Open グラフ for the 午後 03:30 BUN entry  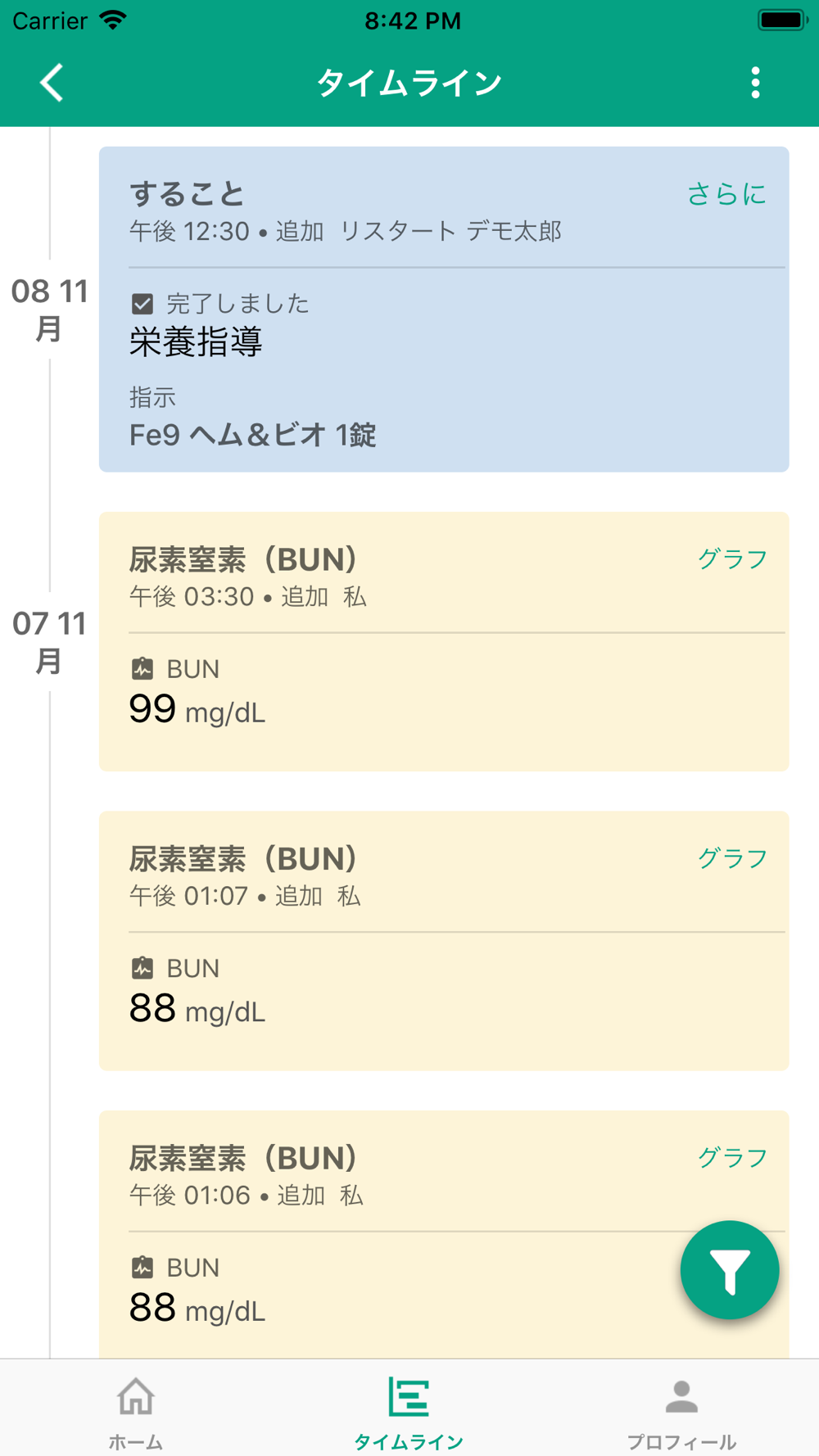click(732, 559)
